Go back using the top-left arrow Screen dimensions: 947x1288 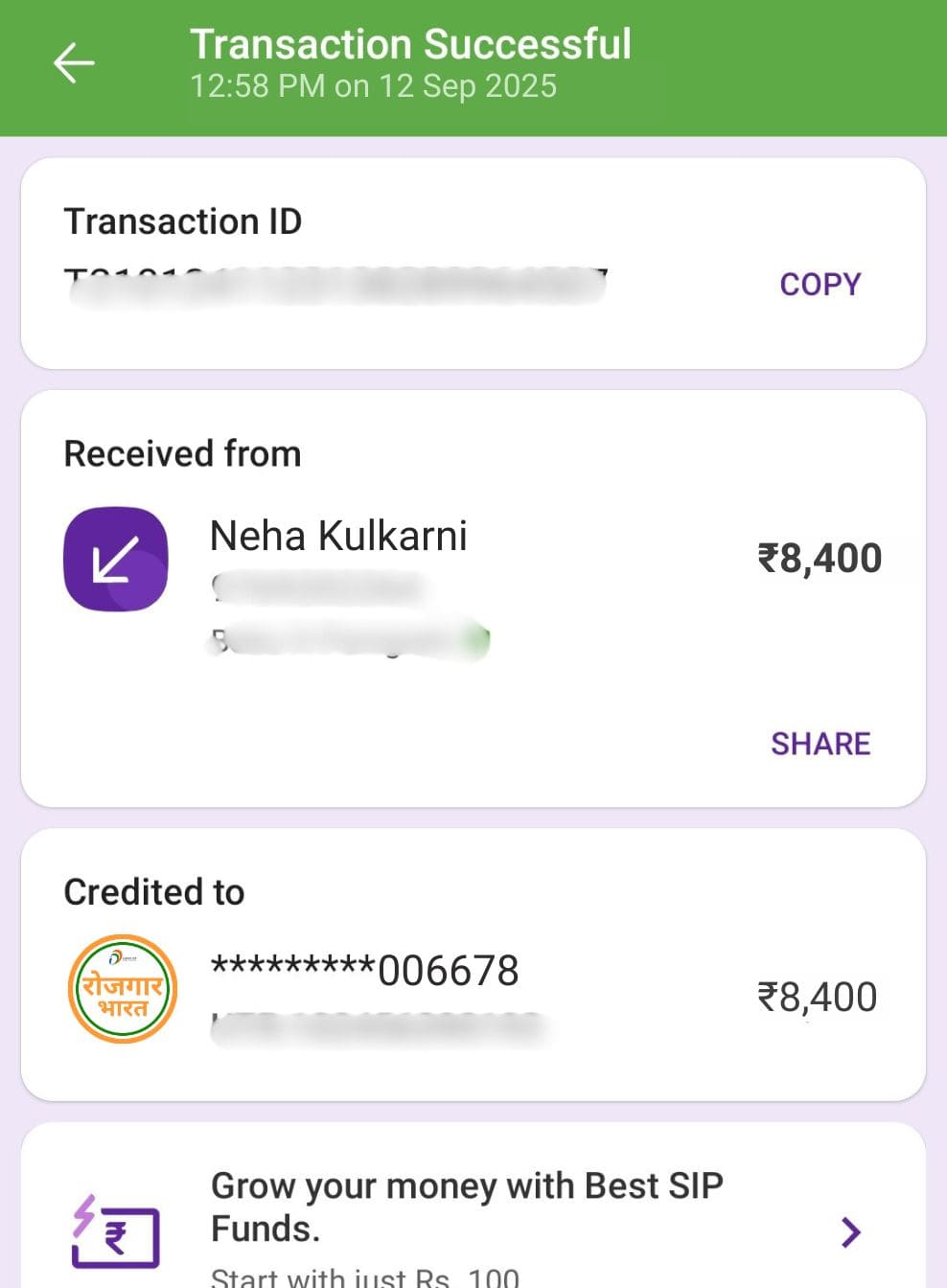[x=74, y=64]
